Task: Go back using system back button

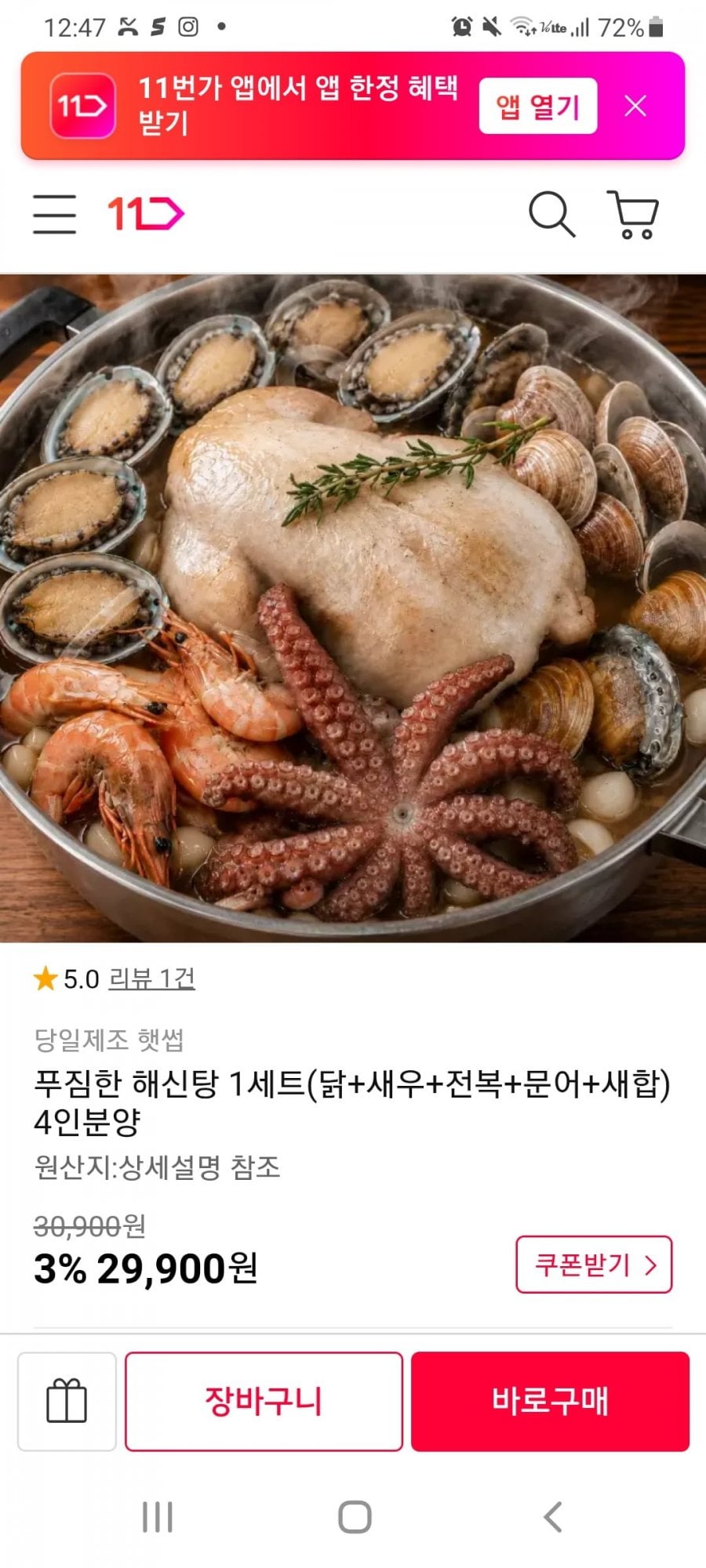Action: click(553, 1517)
